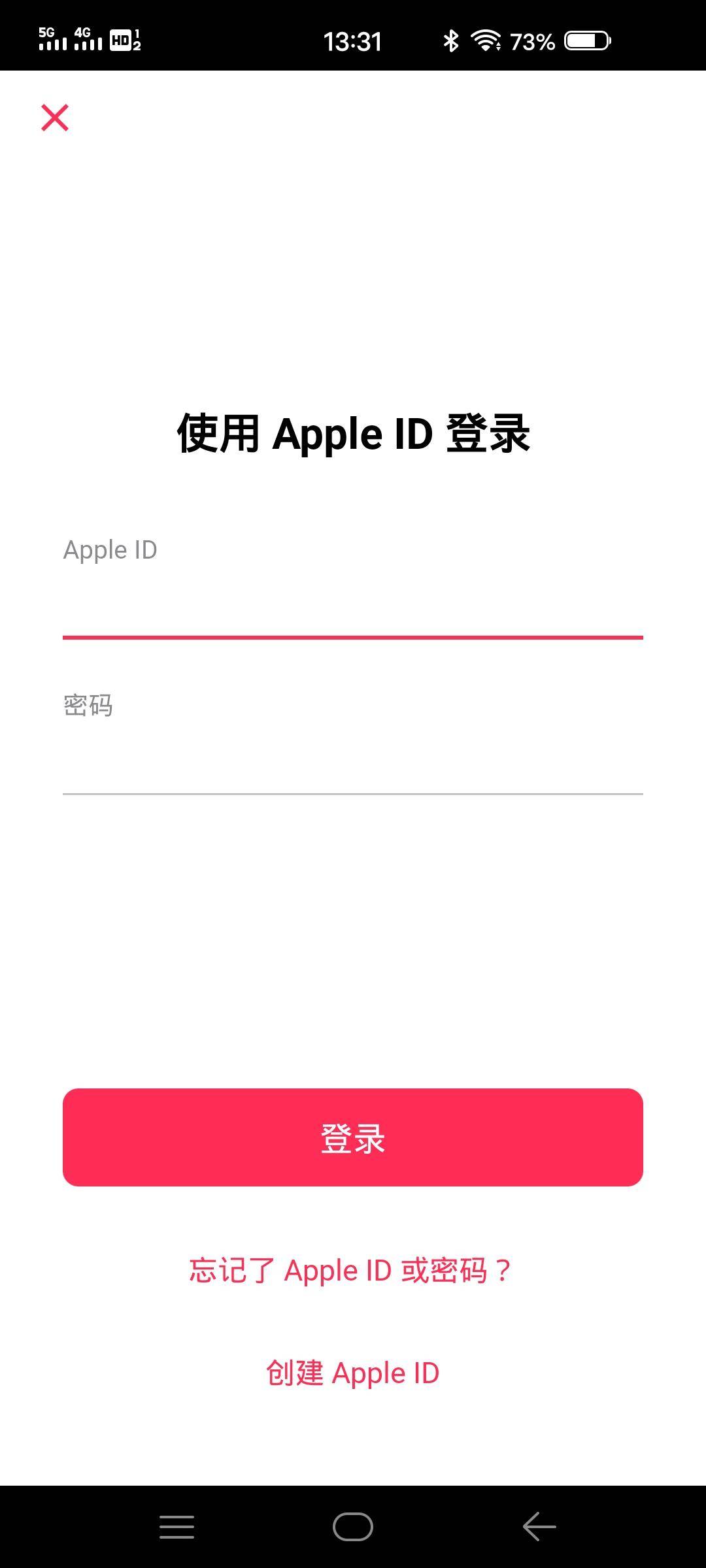Tap the 13:31 clock display
706x1568 pixels.
tap(353, 41)
